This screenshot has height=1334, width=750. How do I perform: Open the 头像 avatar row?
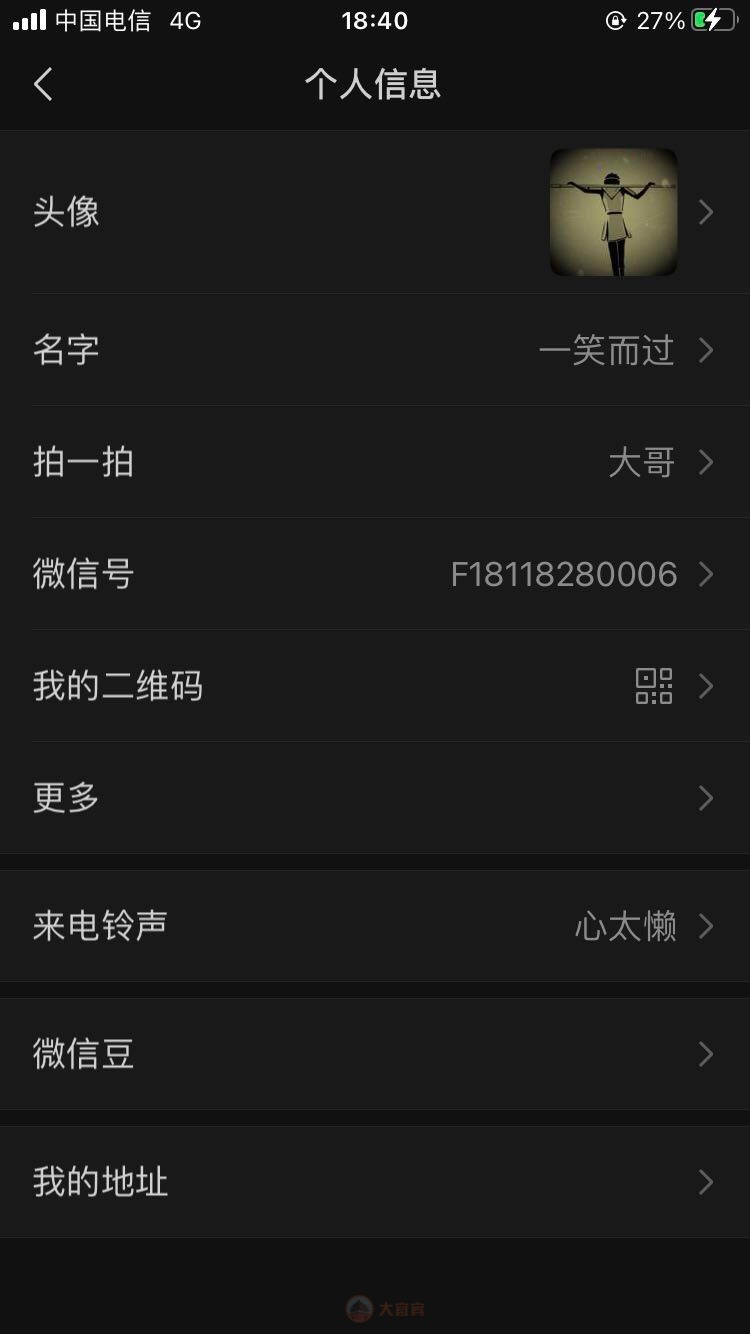(x=375, y=212)
